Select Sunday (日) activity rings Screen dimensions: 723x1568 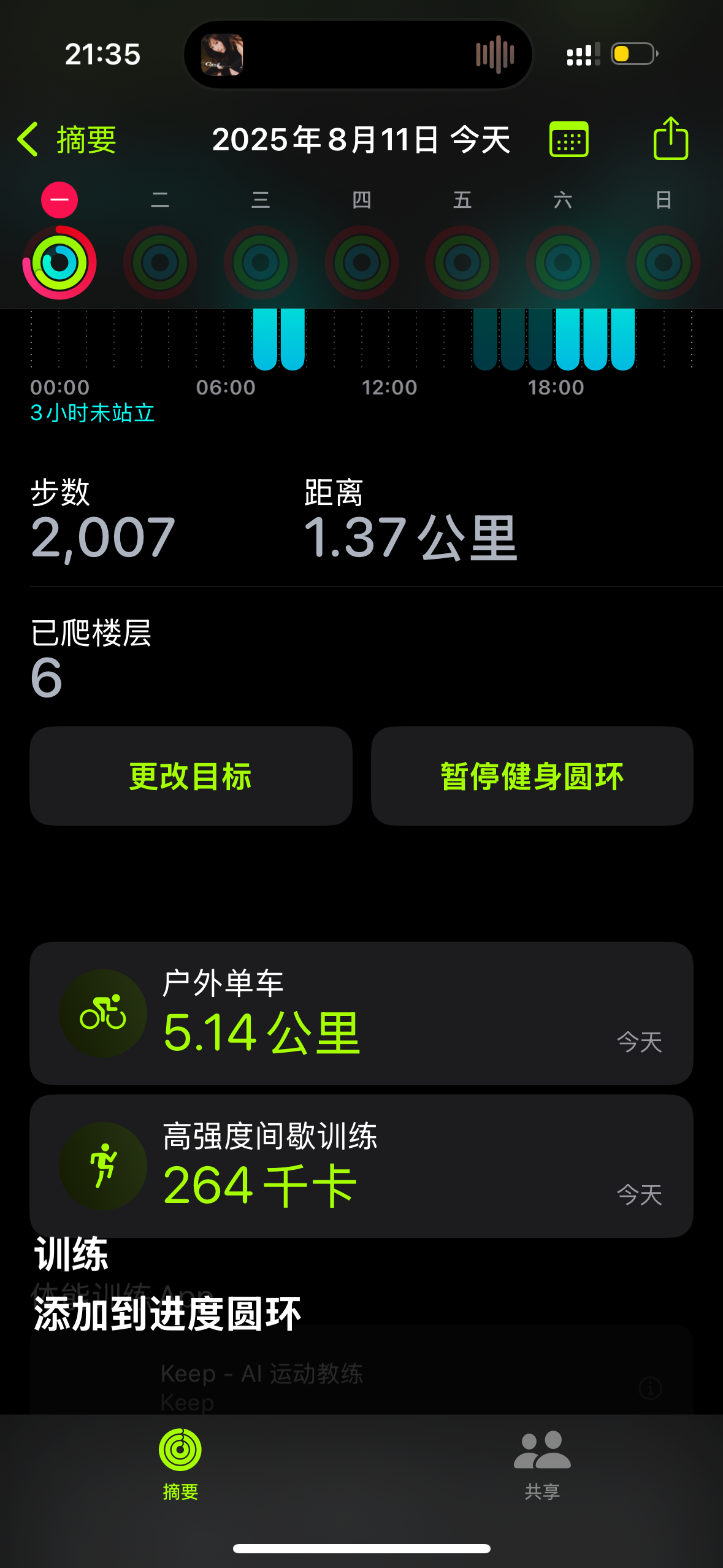click(664, 262)
